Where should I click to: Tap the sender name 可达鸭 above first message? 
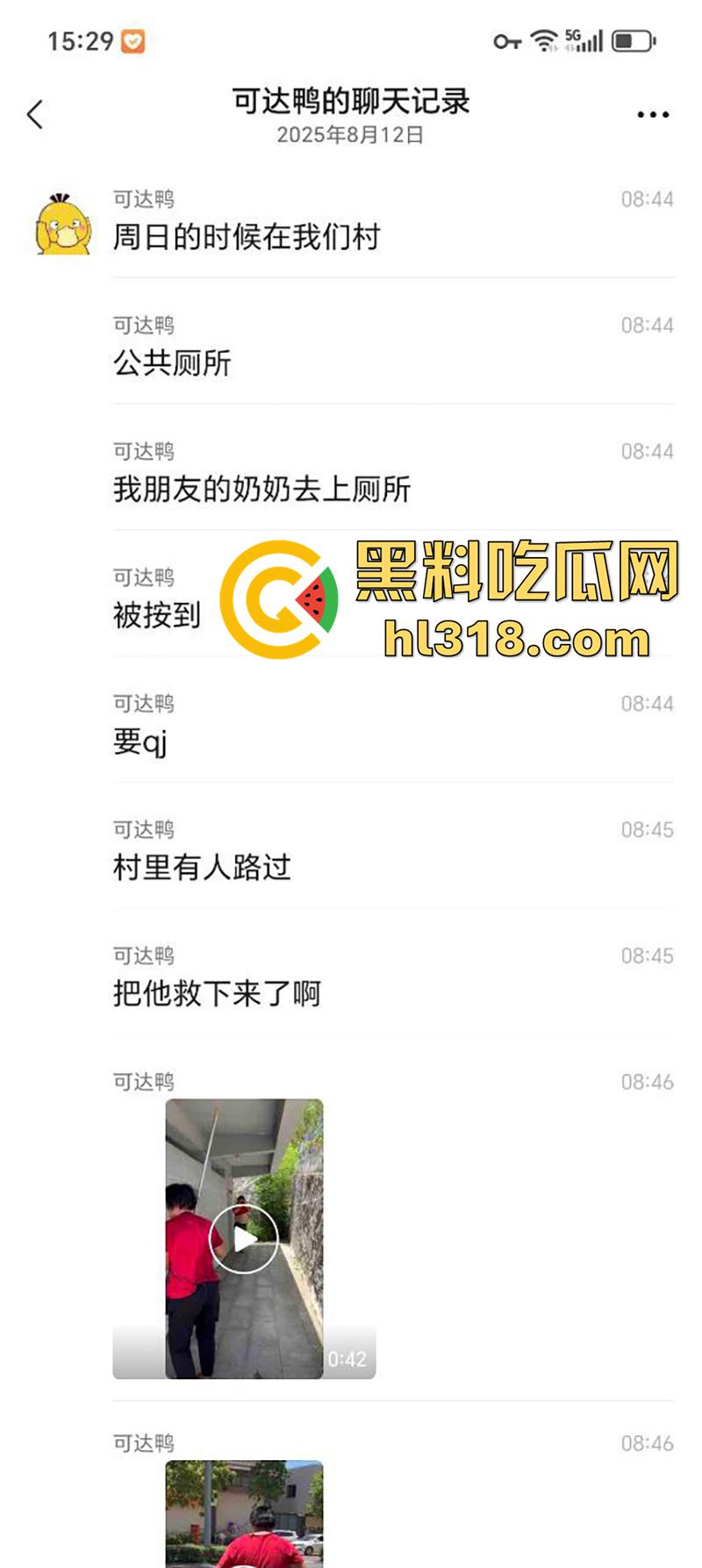pyautogui.click(x=143, y=200)
